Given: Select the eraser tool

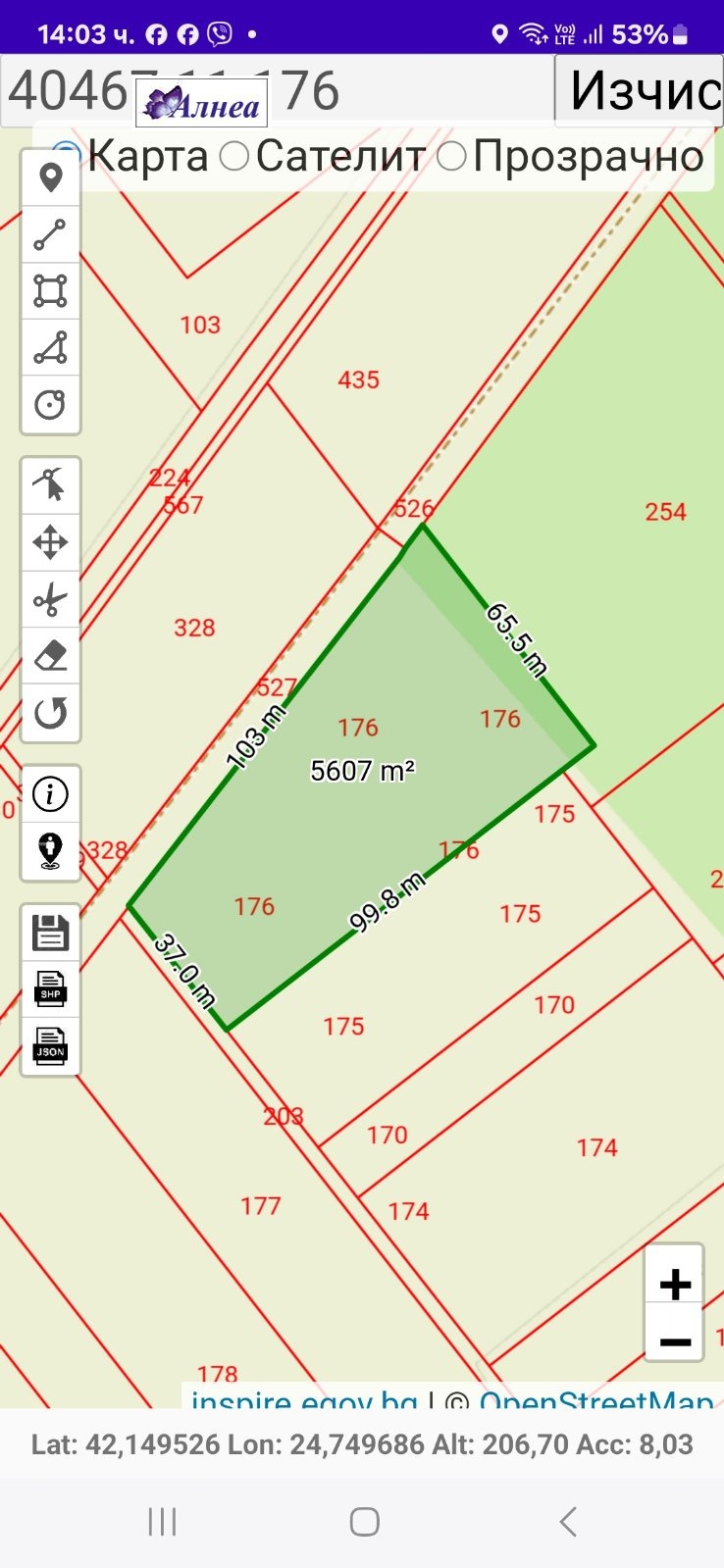Looking at the screenshot, I should pos(50,655).
